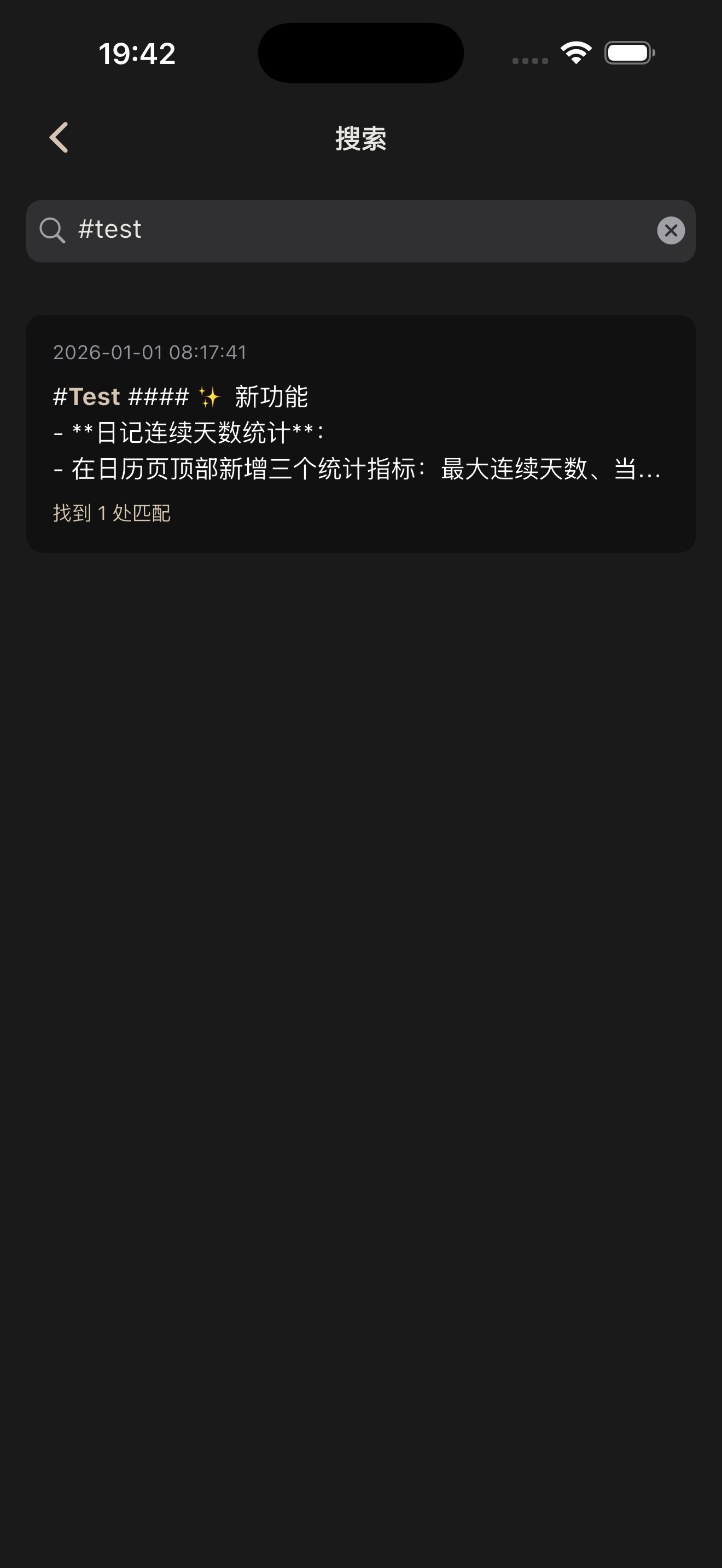The image size is (722, 1568).
Task: Tap the clear (x) icon in search bar
Action: [x=670, y=230]
